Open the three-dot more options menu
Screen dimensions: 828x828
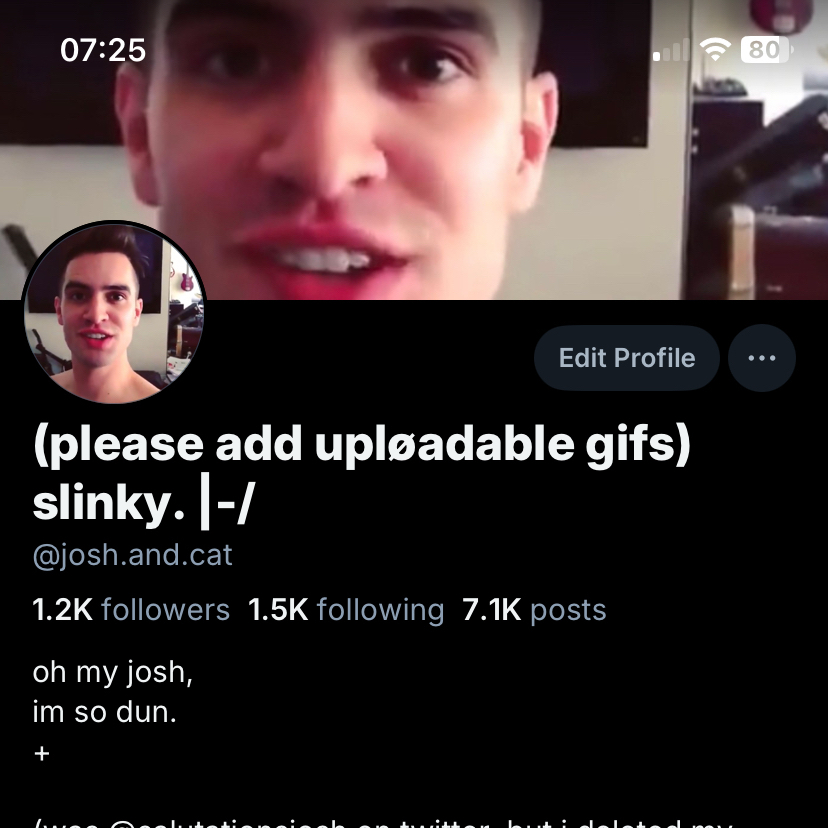click(x=762, y=358)
